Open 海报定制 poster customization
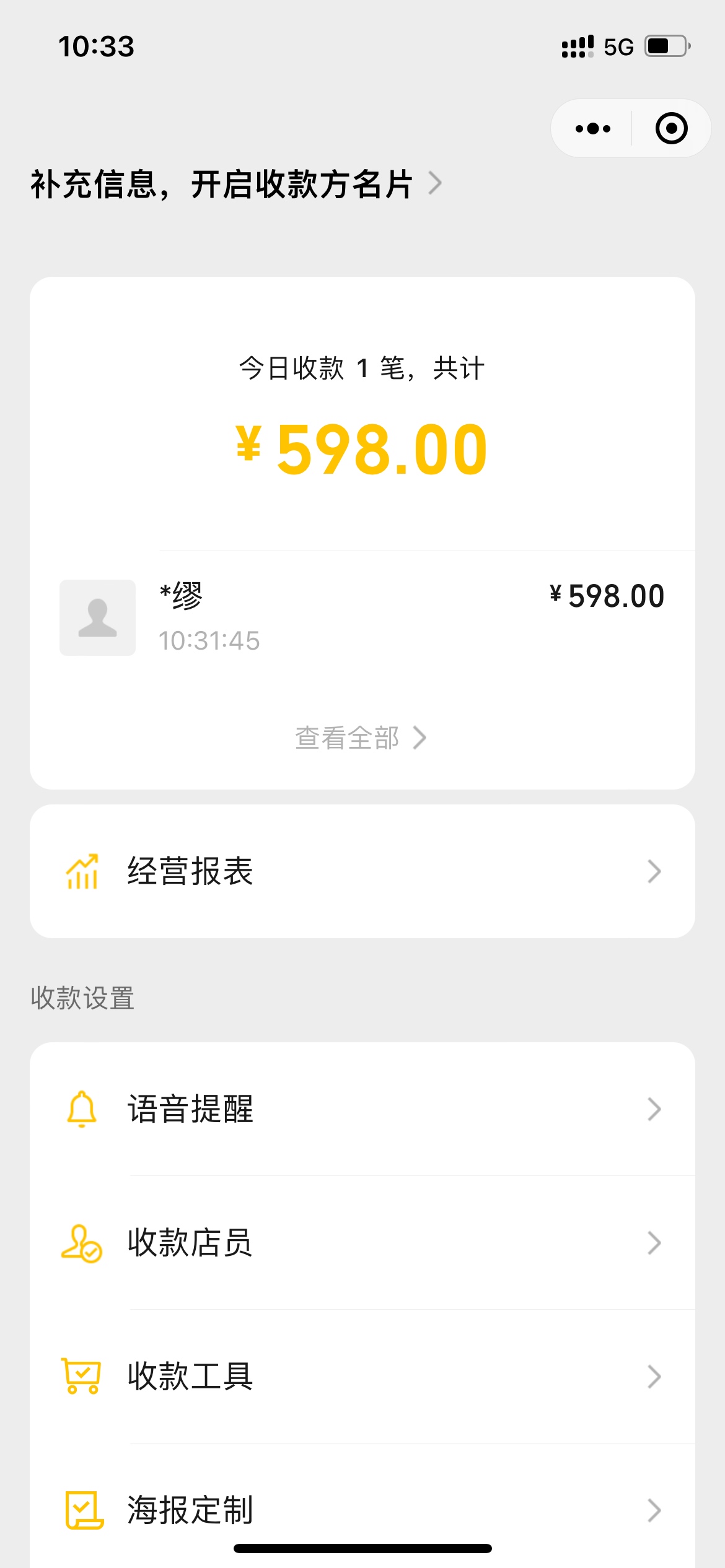The width and height of the screenshot is (725, 1568). (x=362, y=1510)
